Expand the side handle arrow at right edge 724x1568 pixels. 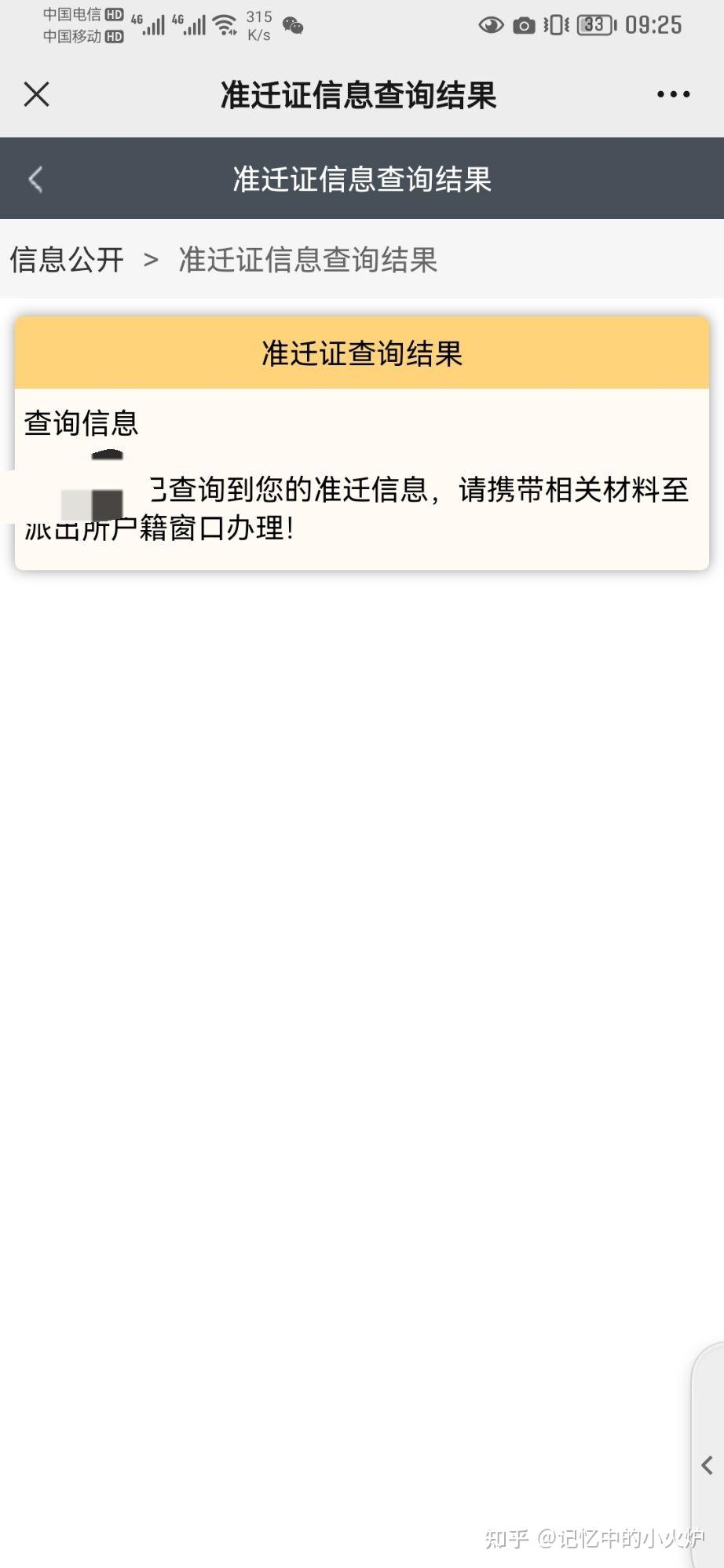point(707,1464)
